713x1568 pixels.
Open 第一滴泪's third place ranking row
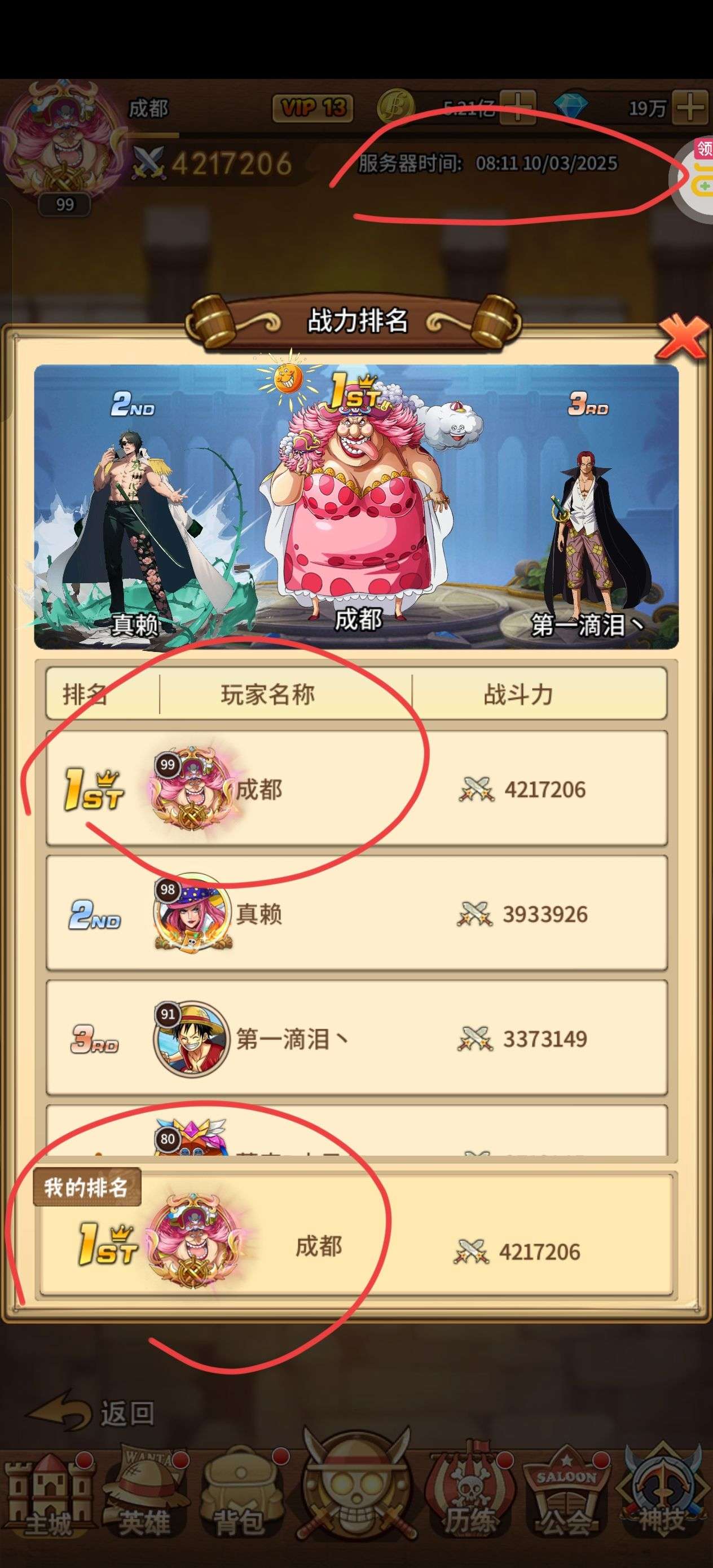tap(357, 1038)
